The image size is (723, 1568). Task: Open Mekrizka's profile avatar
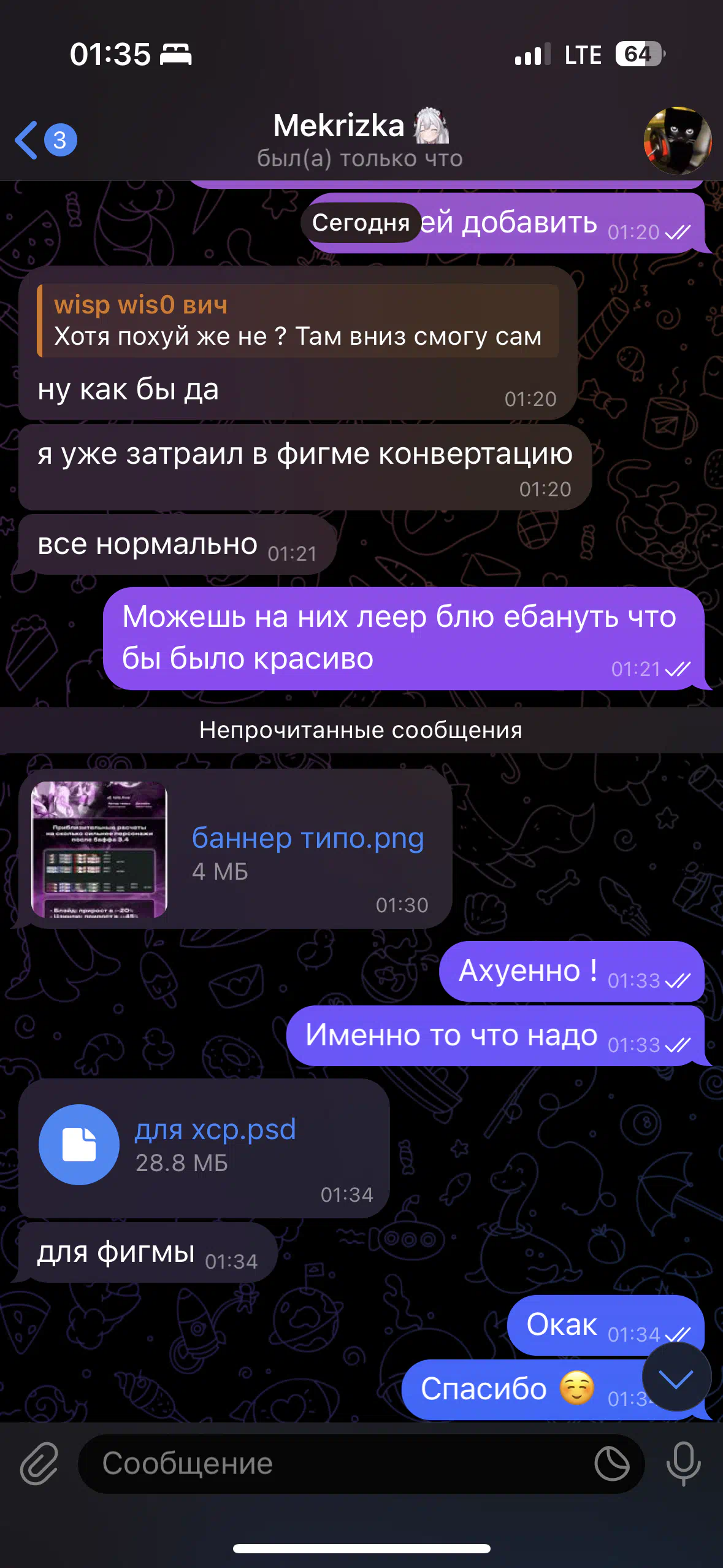[x=677, y=140]
